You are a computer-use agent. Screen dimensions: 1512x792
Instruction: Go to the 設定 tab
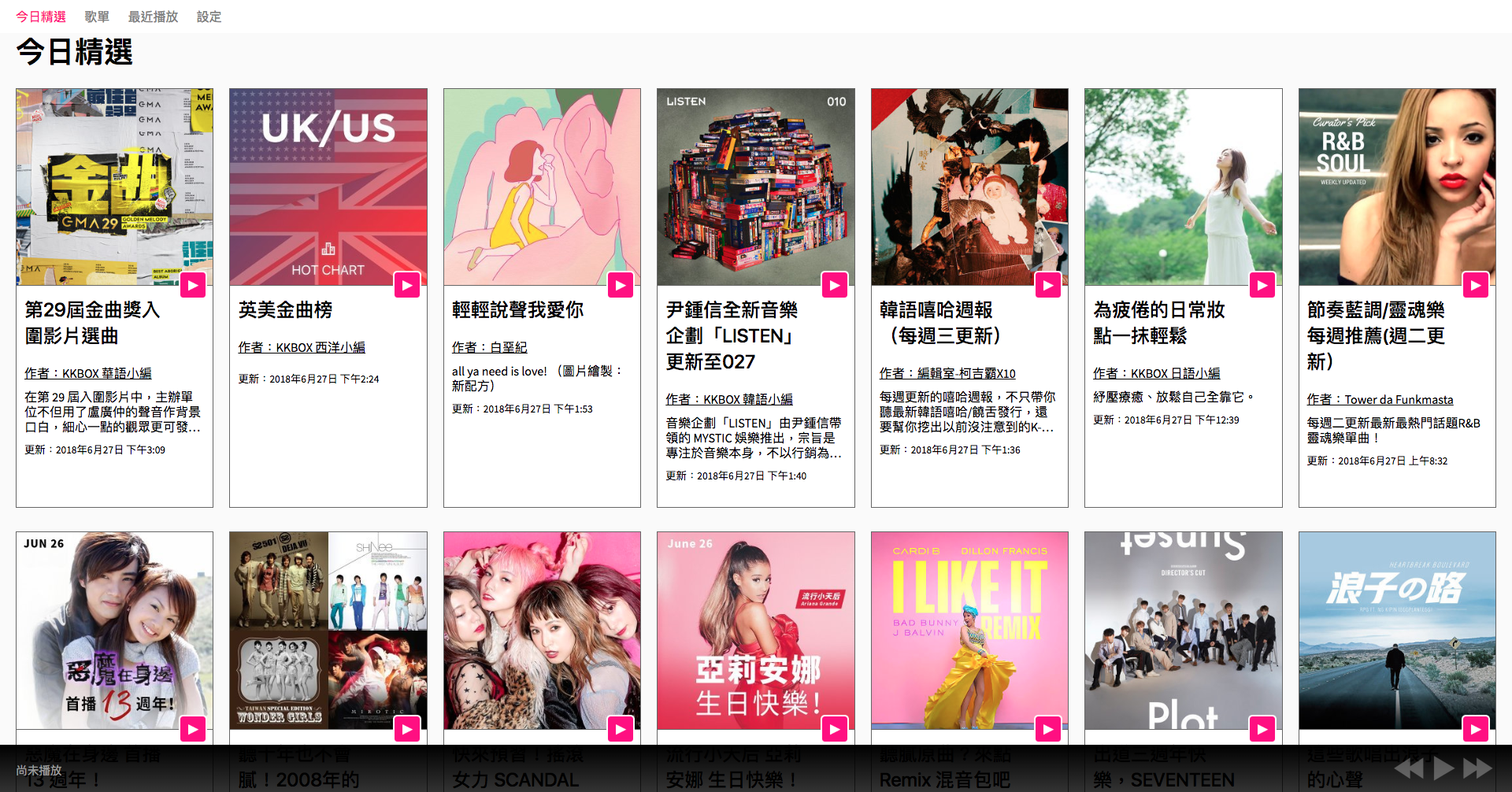[209, 17]
